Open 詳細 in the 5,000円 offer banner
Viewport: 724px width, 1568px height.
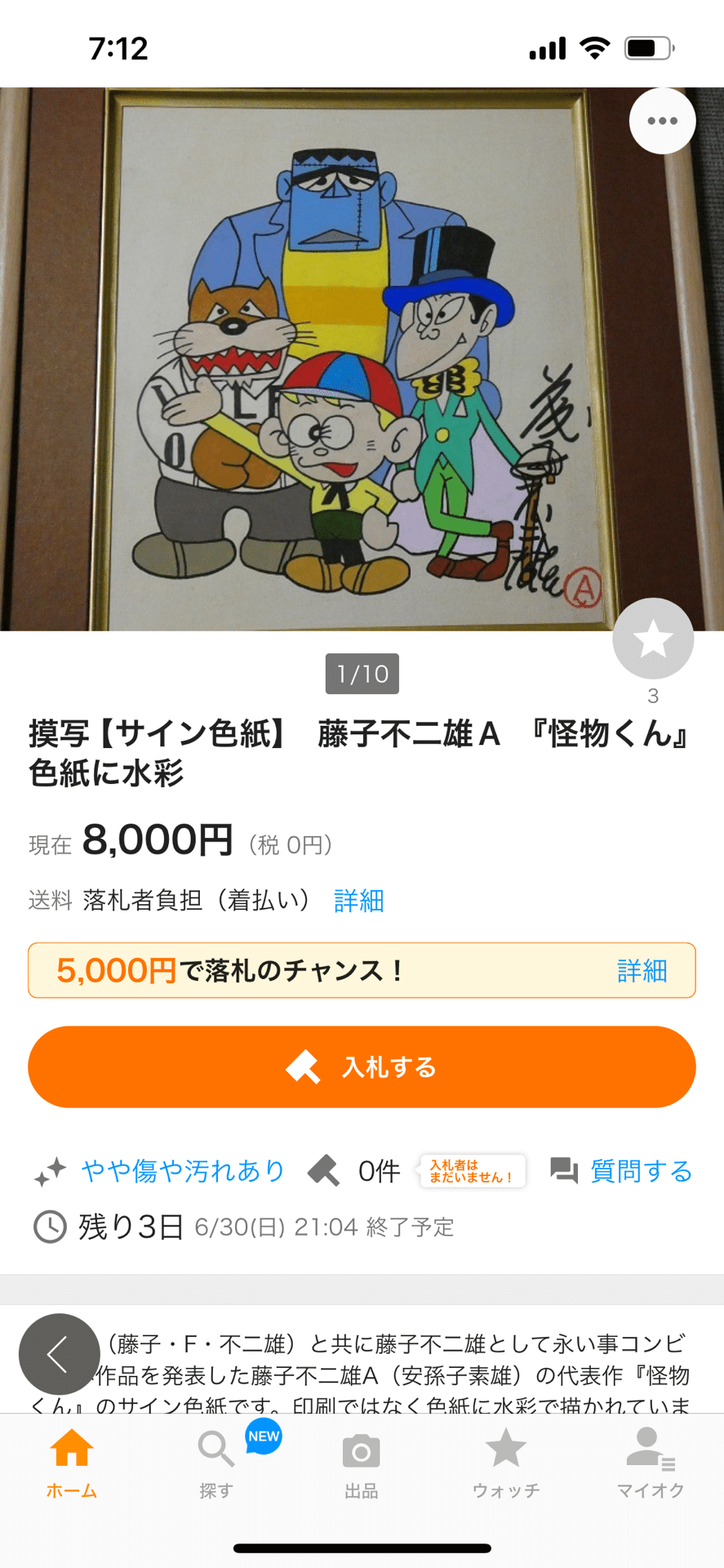tap(642, 971)
